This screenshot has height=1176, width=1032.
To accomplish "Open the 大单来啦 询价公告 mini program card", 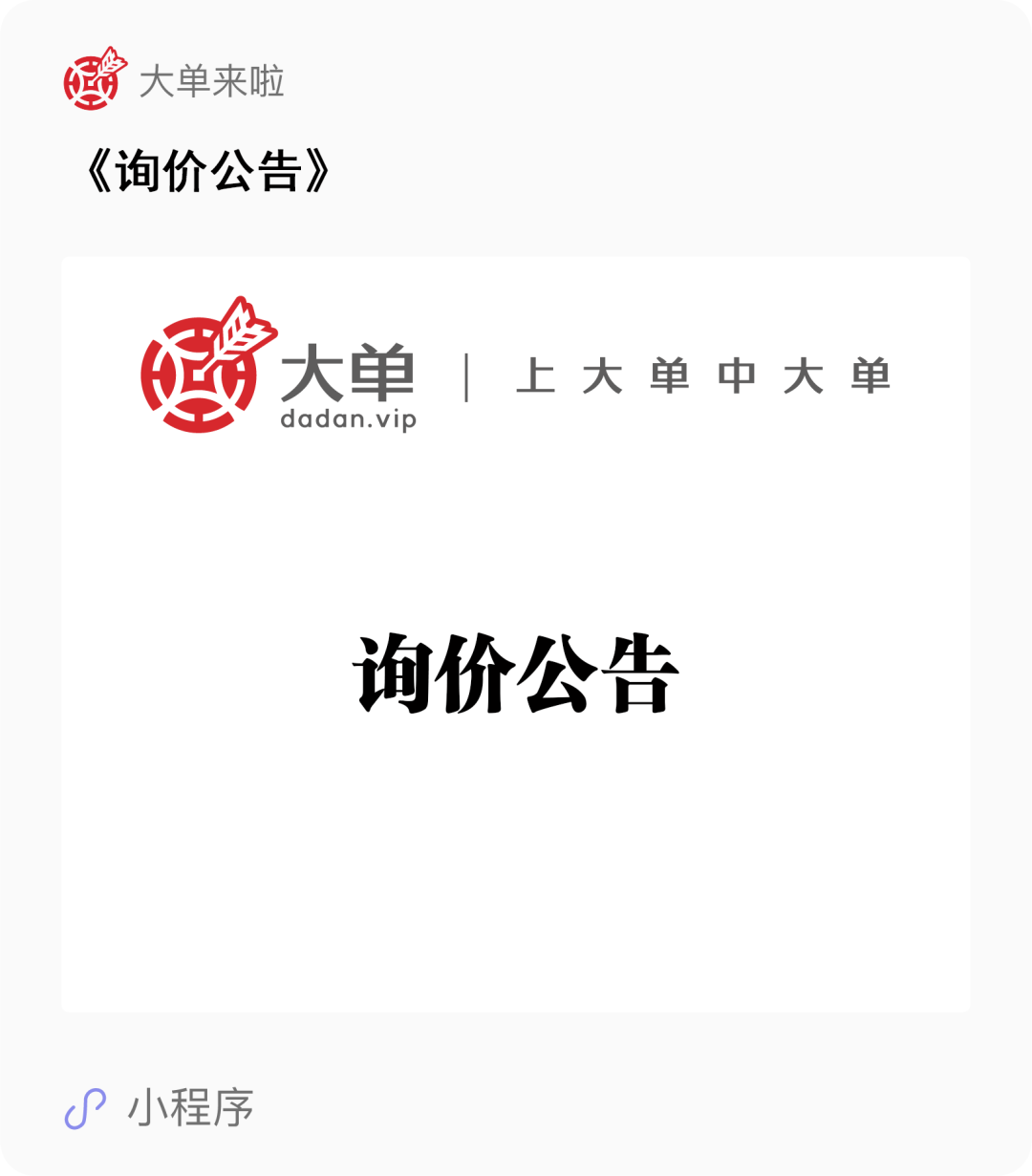I will point(516,633).
